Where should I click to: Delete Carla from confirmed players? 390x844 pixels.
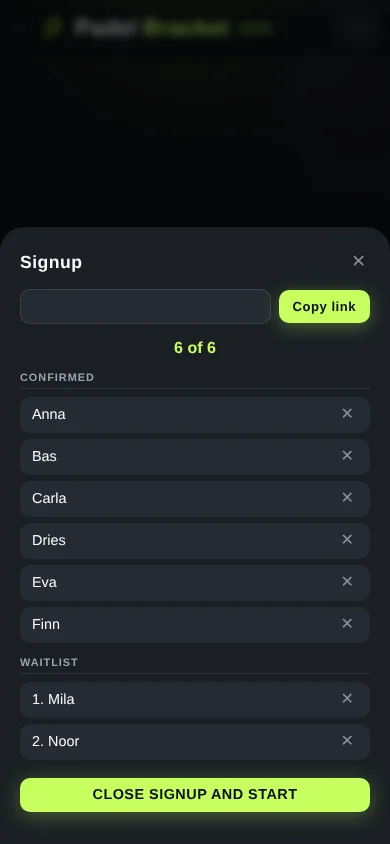pyautogui.click(x=347, y=497)
